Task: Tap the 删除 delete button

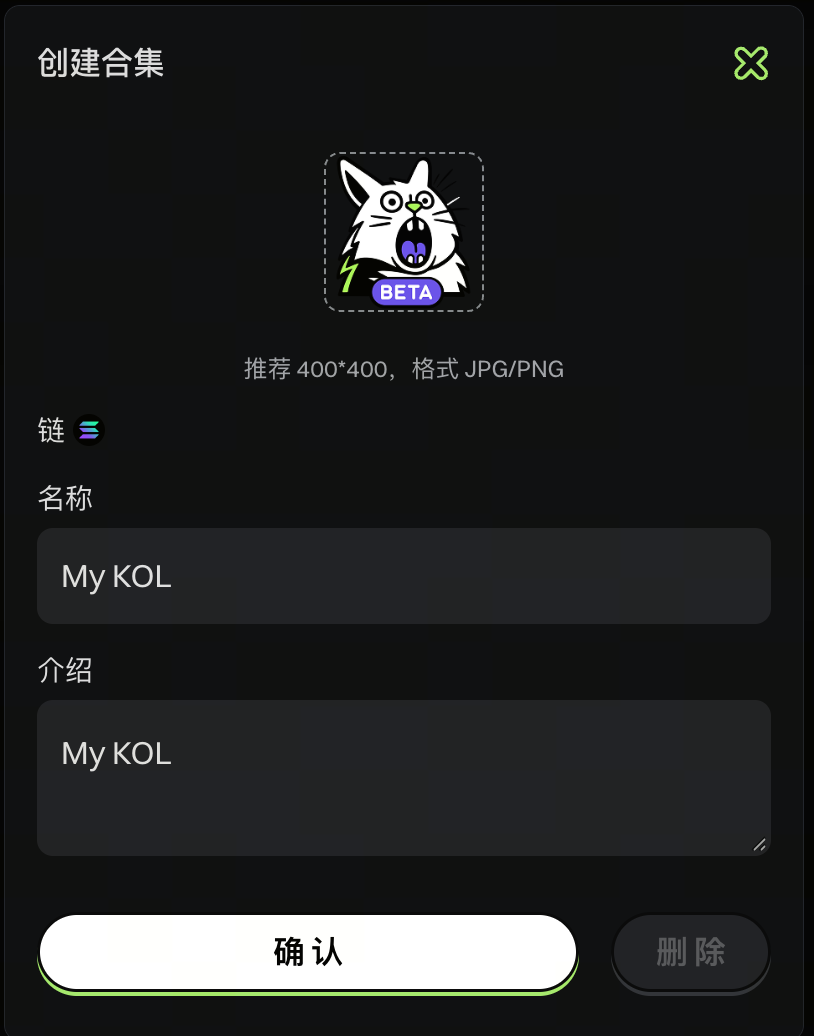Action: [x=690, y=951]
